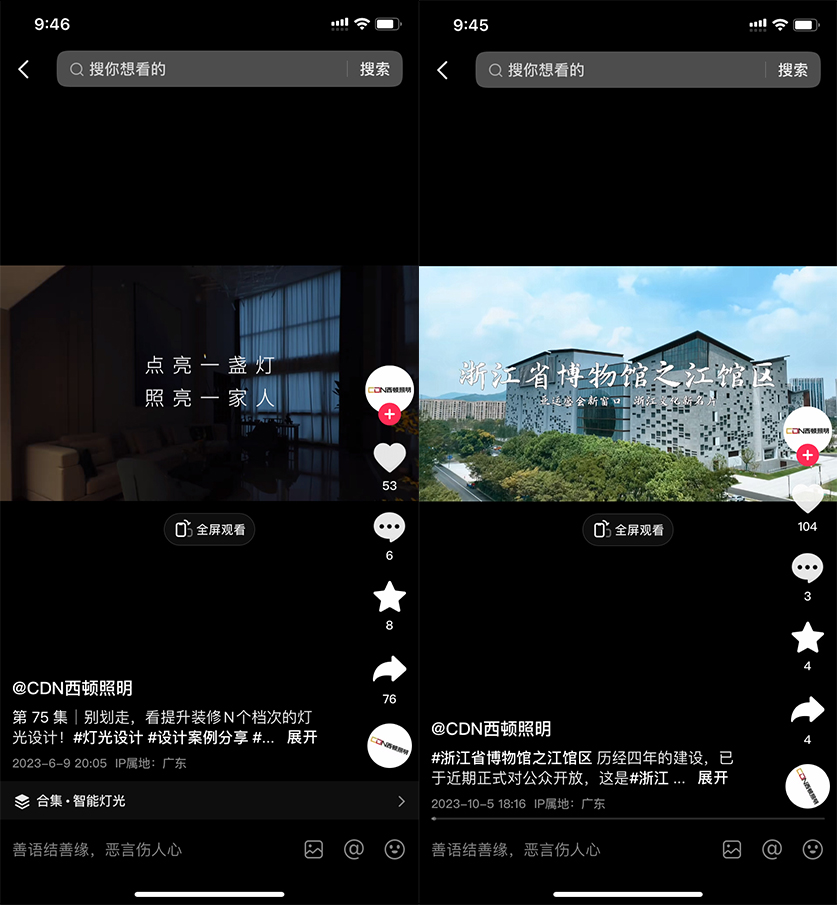The width and height of the screenshot is (837, 905).
Task: Expand the 浙江省博物馆之江馆区 description
Action: (712, 778)
